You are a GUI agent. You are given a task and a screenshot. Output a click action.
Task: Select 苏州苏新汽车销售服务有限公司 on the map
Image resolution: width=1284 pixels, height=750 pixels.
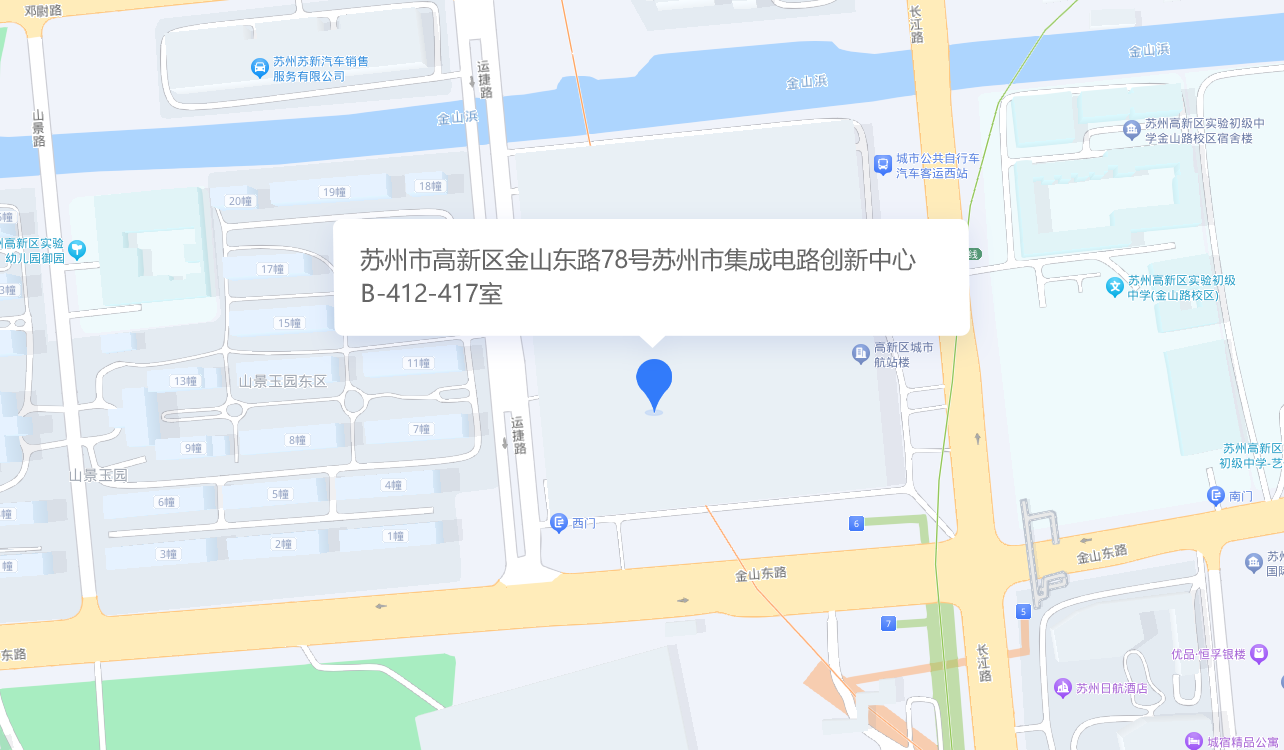(260, 68)
